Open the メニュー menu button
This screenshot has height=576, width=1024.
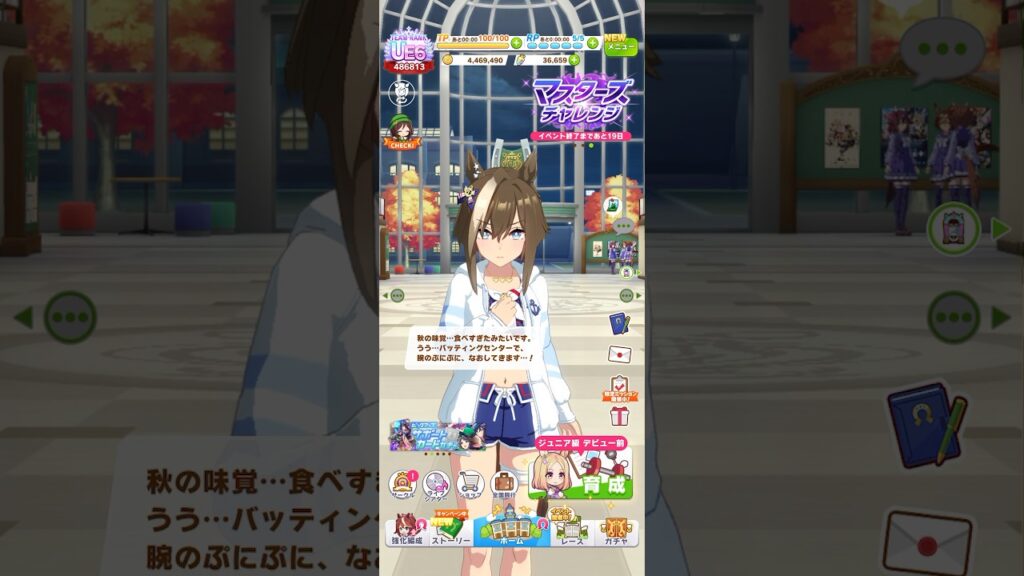point(619,44)
